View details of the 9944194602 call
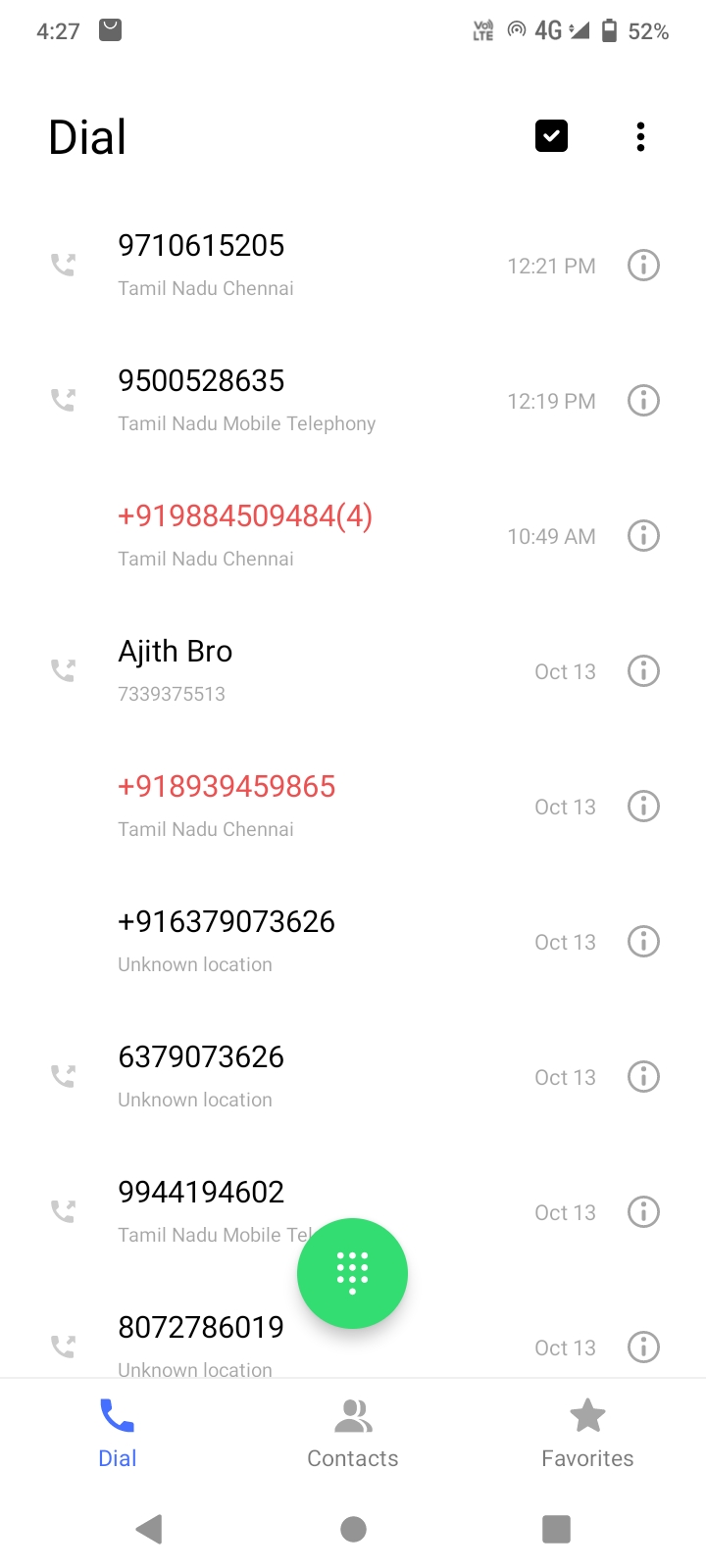The width and height of the screenshot is (706, 1568). (643, 1212)
